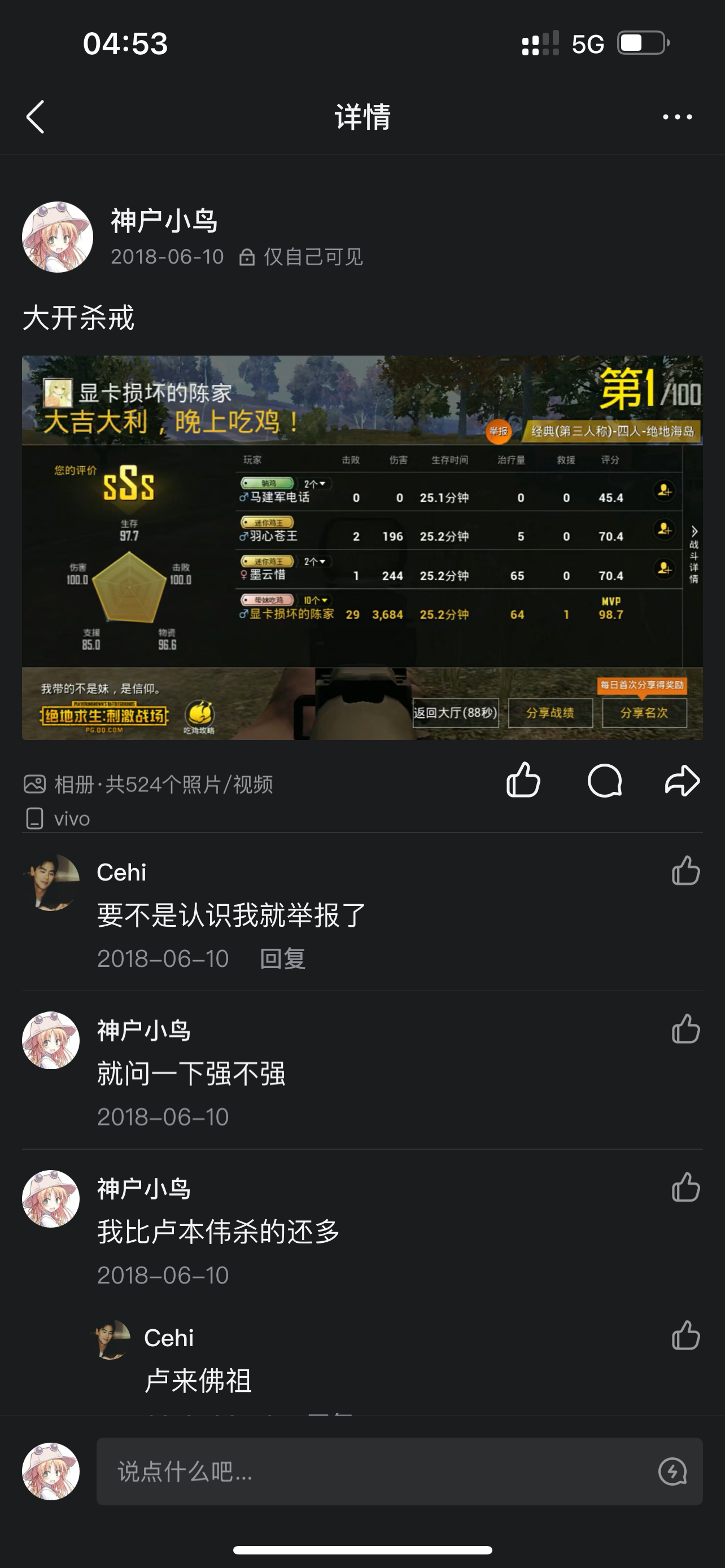This screenshot has width=725, height=1568.
Task: Open the three-dot overflow menu
Action: pyautogui.click(x=677, y=117)
